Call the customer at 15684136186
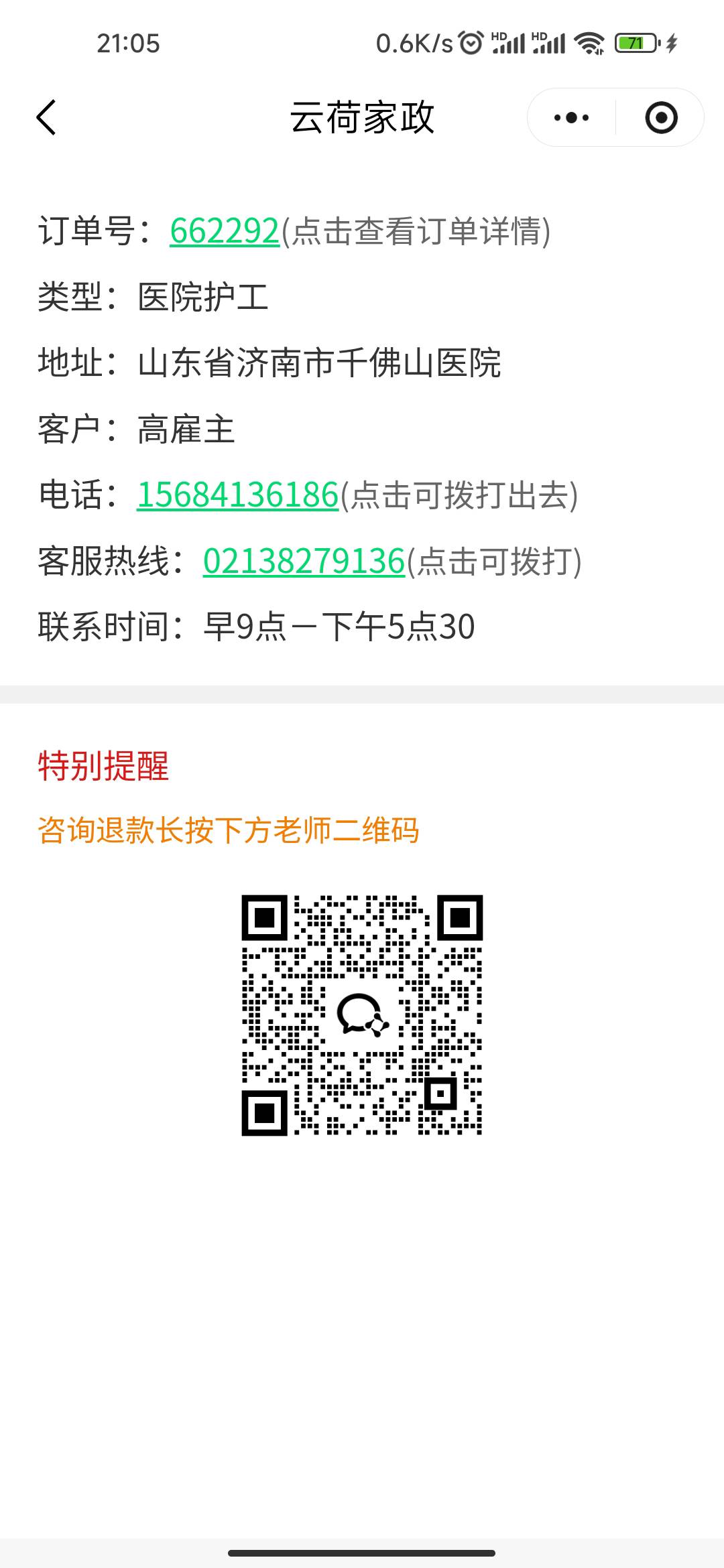 point(237,495)
